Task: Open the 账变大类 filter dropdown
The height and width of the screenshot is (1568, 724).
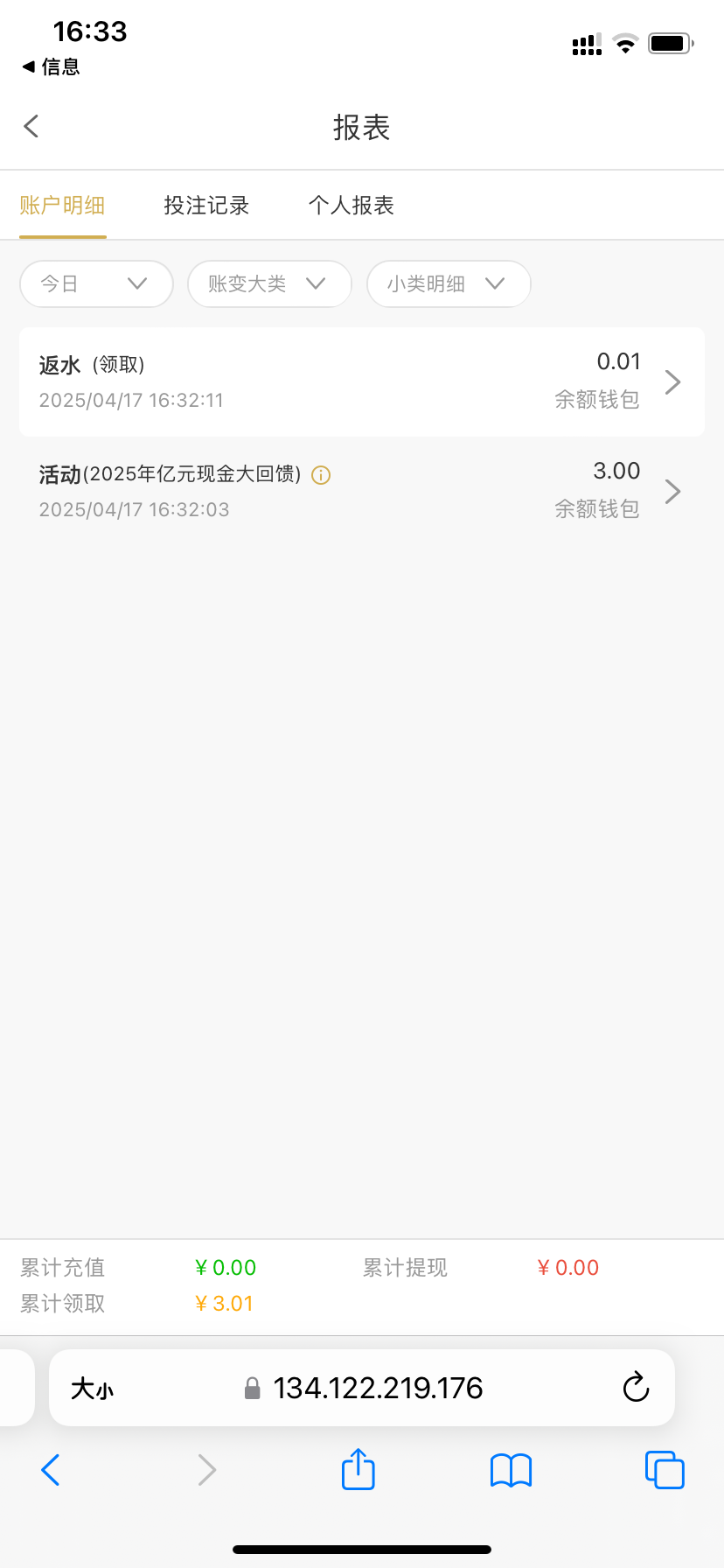Action: tap(269, 283)
